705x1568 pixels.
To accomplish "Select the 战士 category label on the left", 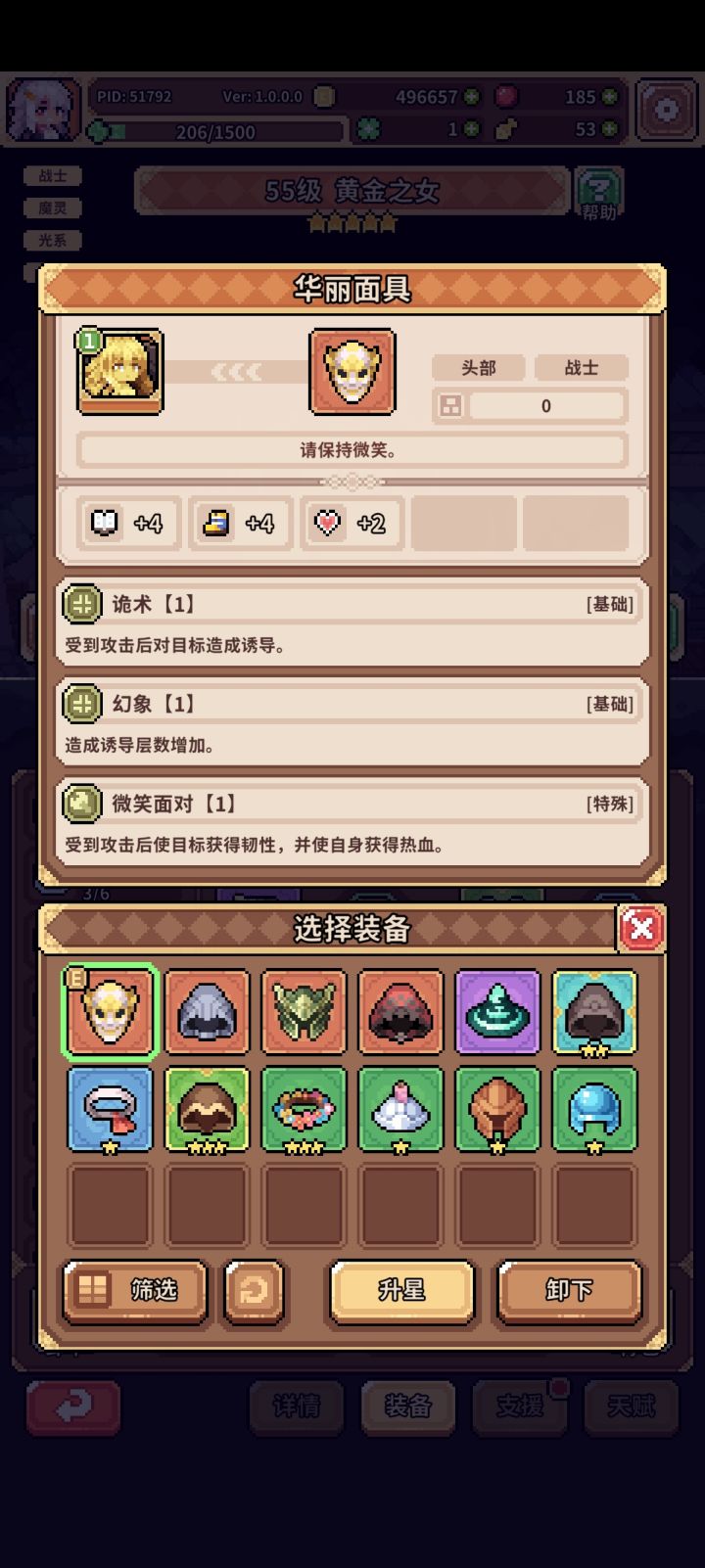I will [52, 175].
